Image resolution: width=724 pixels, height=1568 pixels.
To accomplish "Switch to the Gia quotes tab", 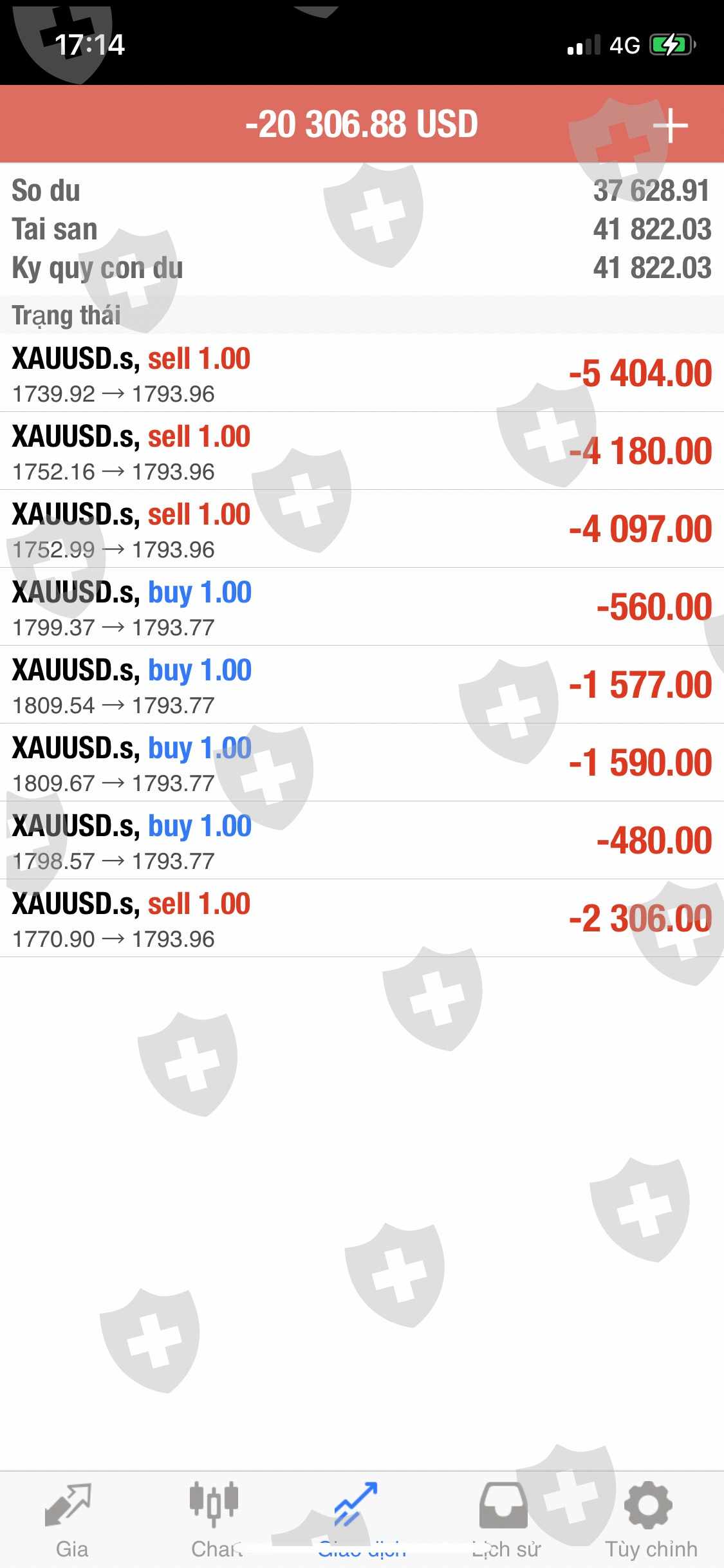I will point(70,1519).
